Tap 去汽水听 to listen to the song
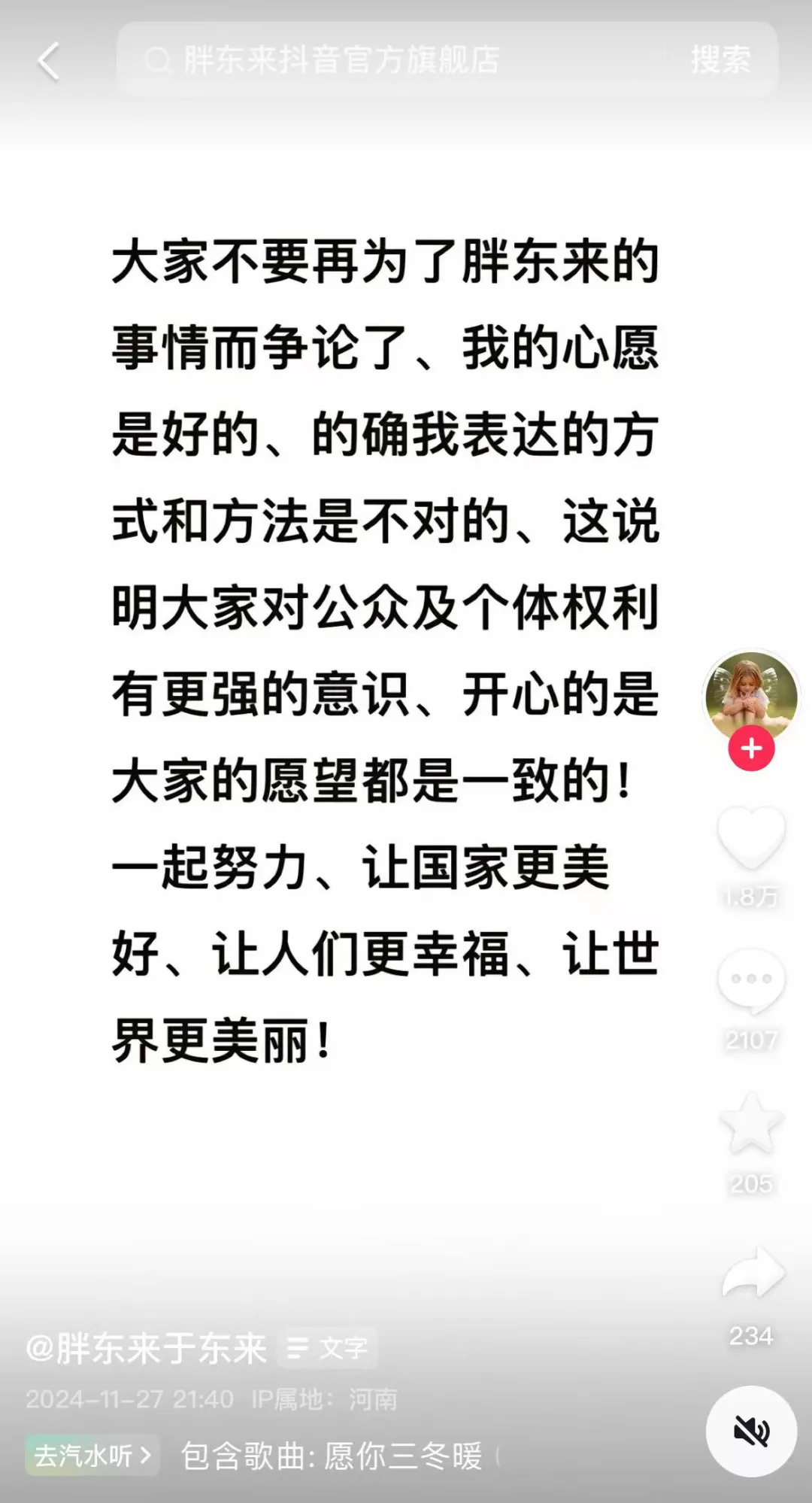The image size is (812, 1503). (x=92, y=1456)
